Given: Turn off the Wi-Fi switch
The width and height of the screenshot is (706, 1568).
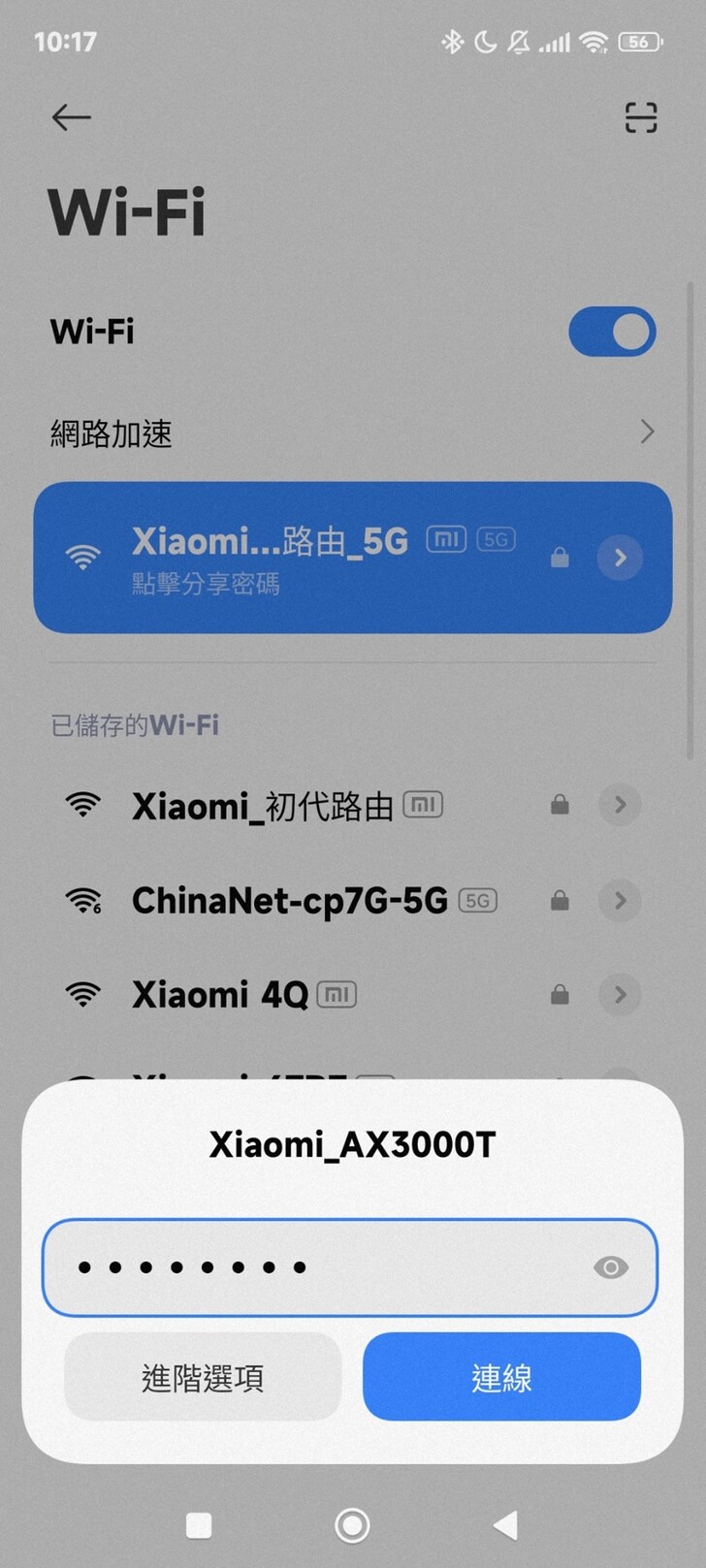Looking at the screenshot, I should click(612, 332).
